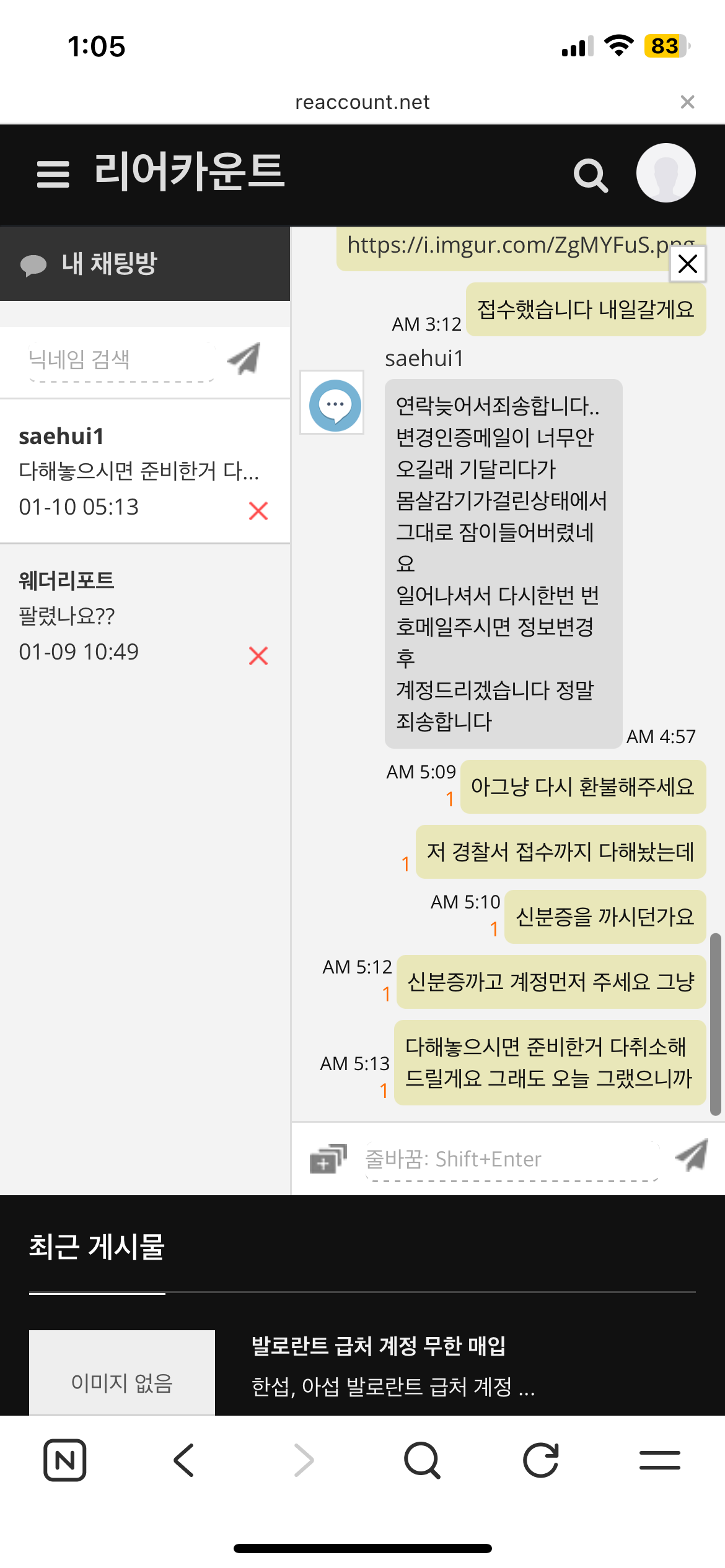The height and width of the screenshot is (1568, 725).
Task: Delete the 웨더리포트 chat room
Action: click(258, 656)
